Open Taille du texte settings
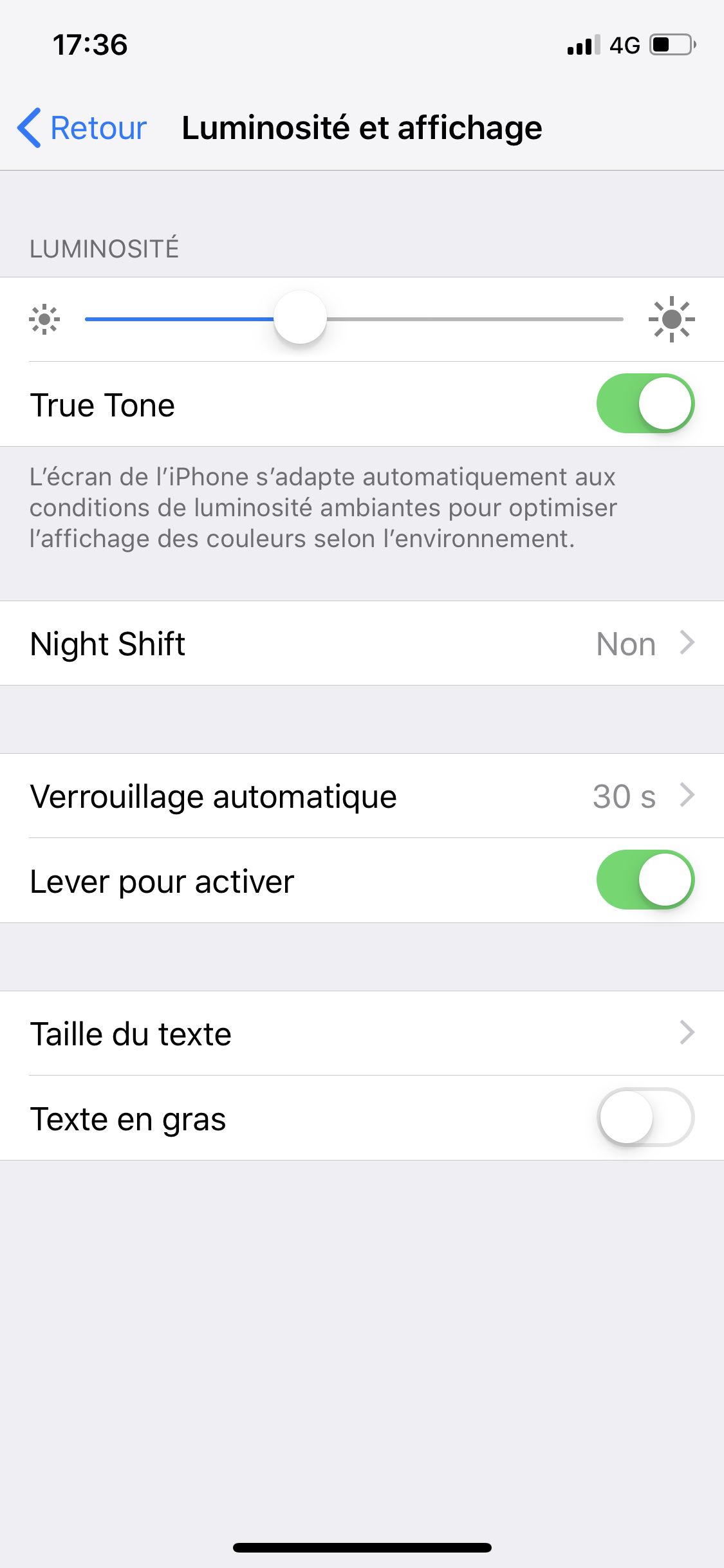 pos(362,1033)
